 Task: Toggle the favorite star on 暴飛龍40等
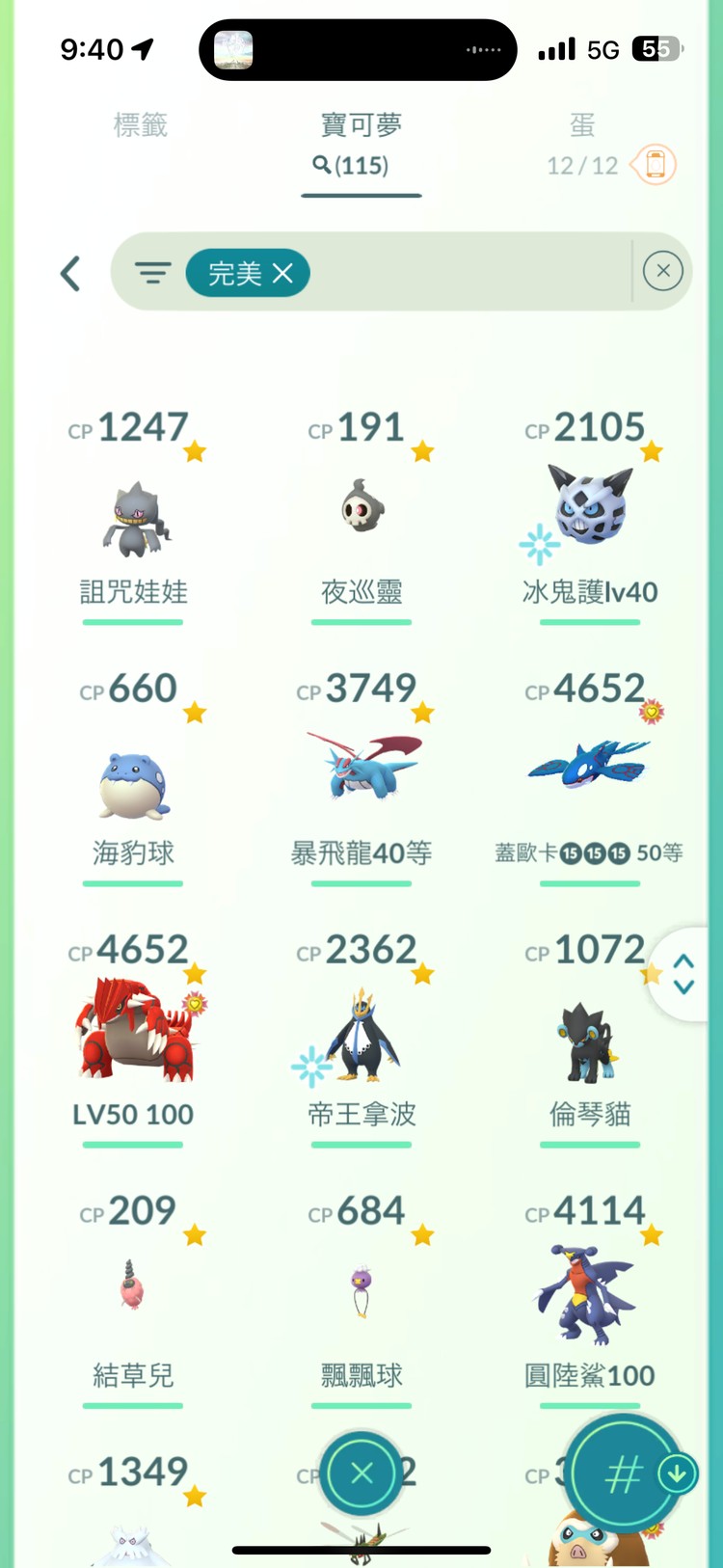[420, 713]
